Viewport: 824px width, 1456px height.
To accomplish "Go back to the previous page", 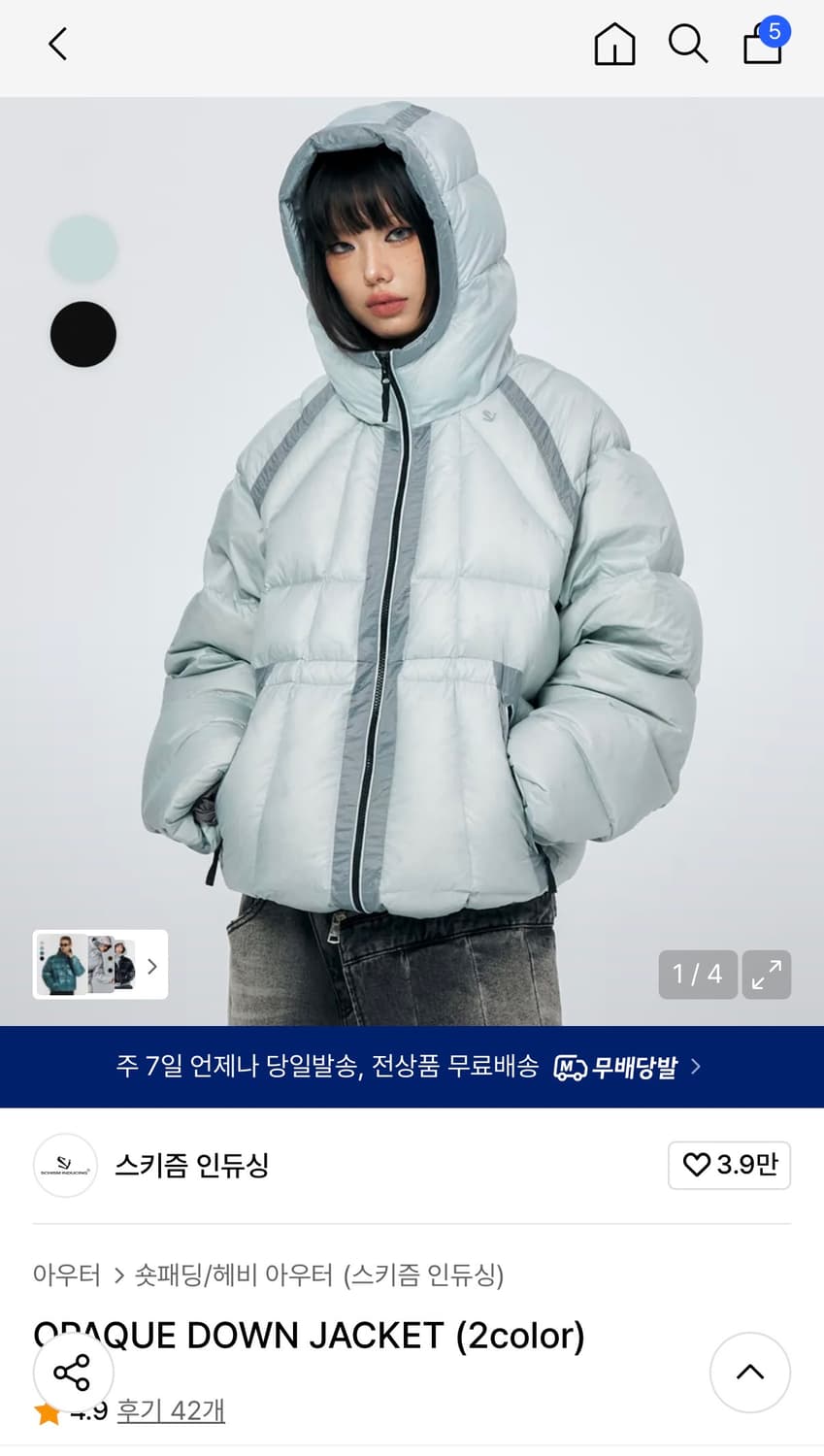I will [x=56, y=44].
